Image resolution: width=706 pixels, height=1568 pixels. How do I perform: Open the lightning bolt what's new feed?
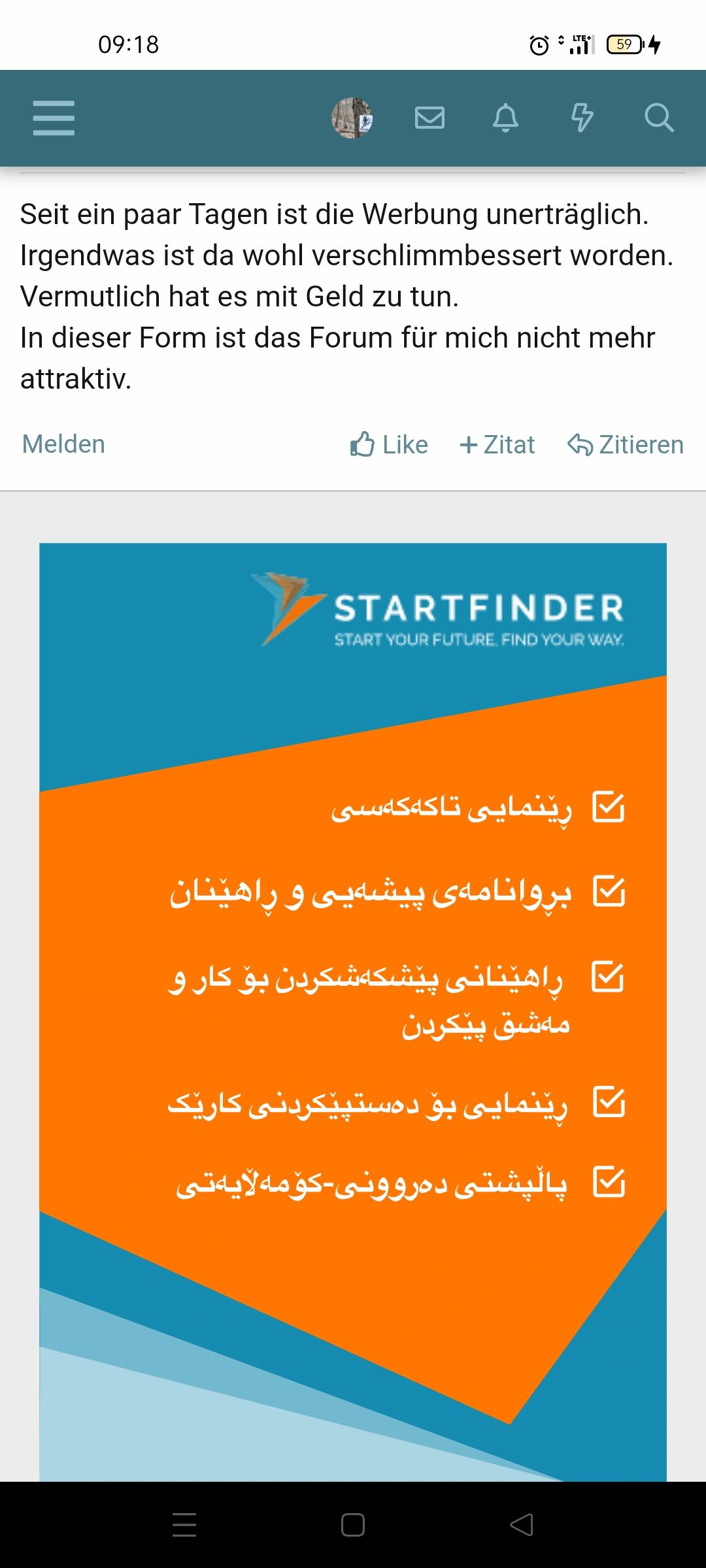[582, 118]
